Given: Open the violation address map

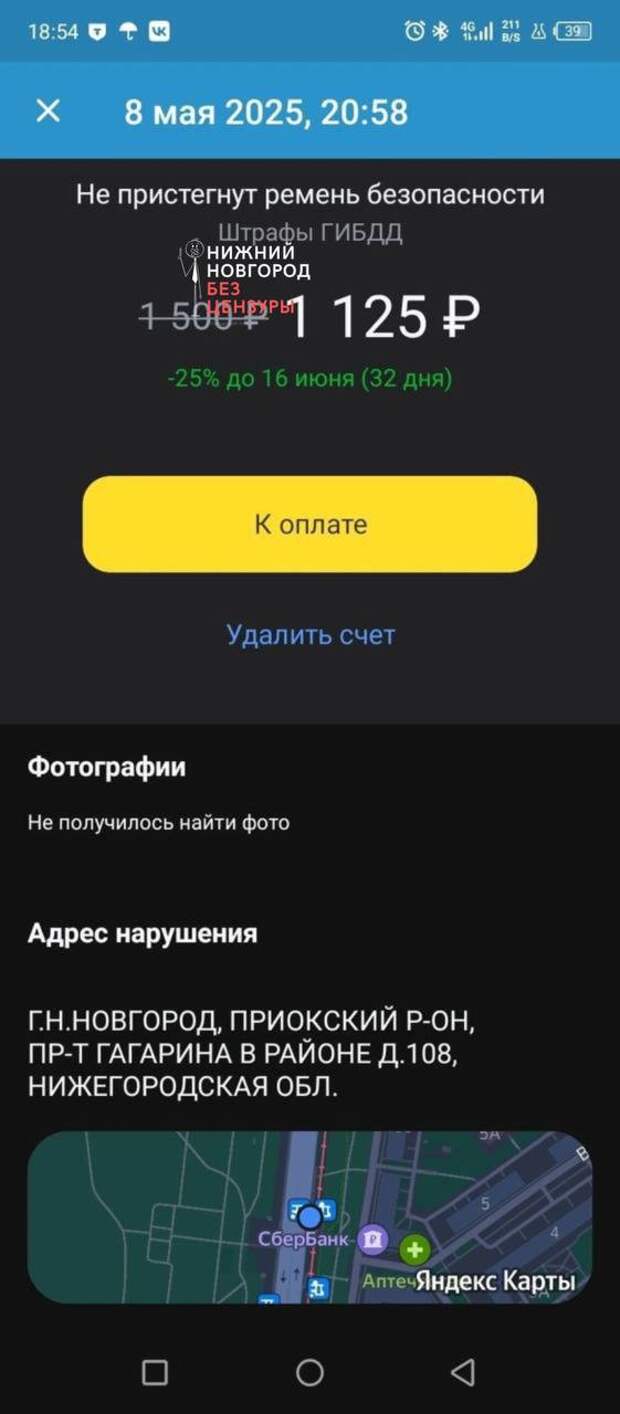Looking at the screenshot, I should click(x=310, y=1217).
